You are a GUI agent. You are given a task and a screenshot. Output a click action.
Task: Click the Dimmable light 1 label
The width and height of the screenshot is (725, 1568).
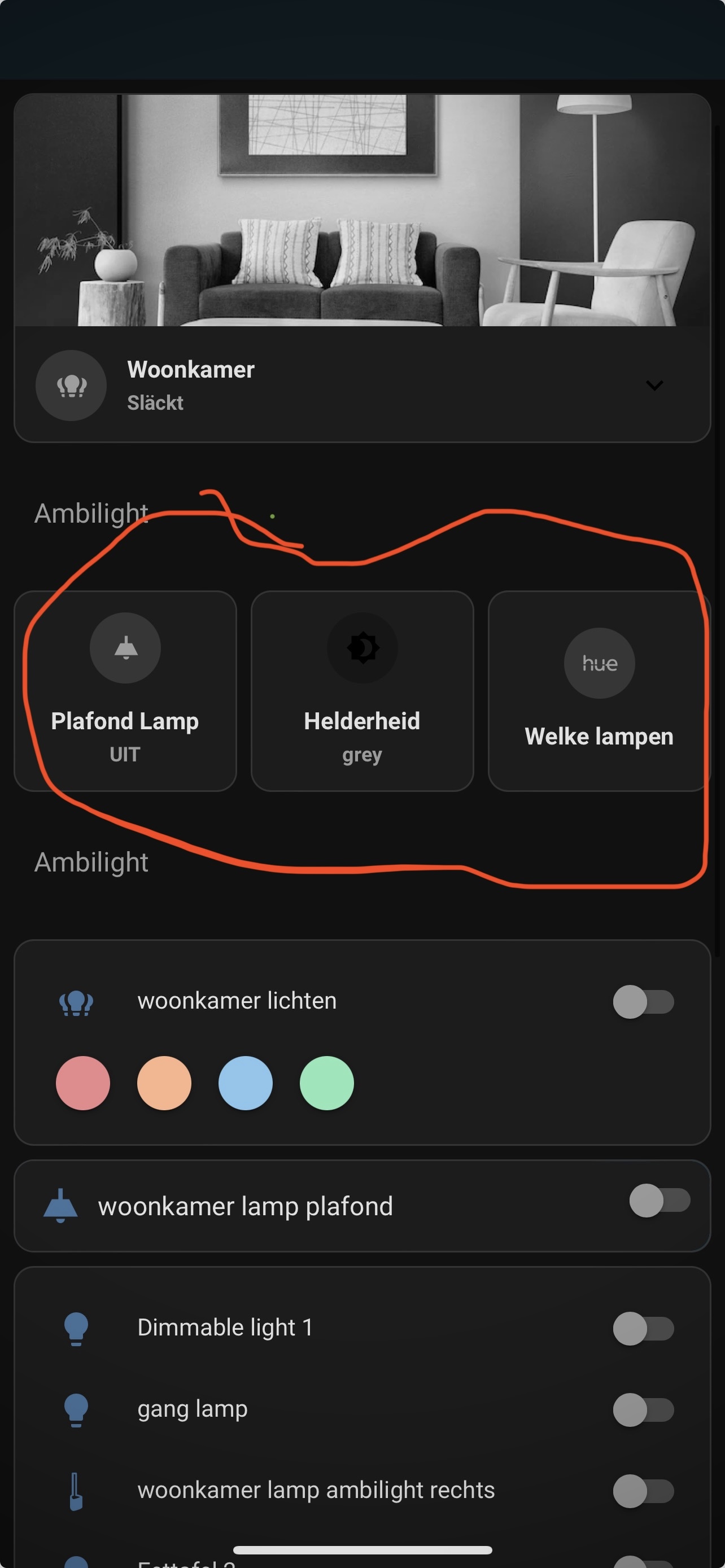(225, 1328)
